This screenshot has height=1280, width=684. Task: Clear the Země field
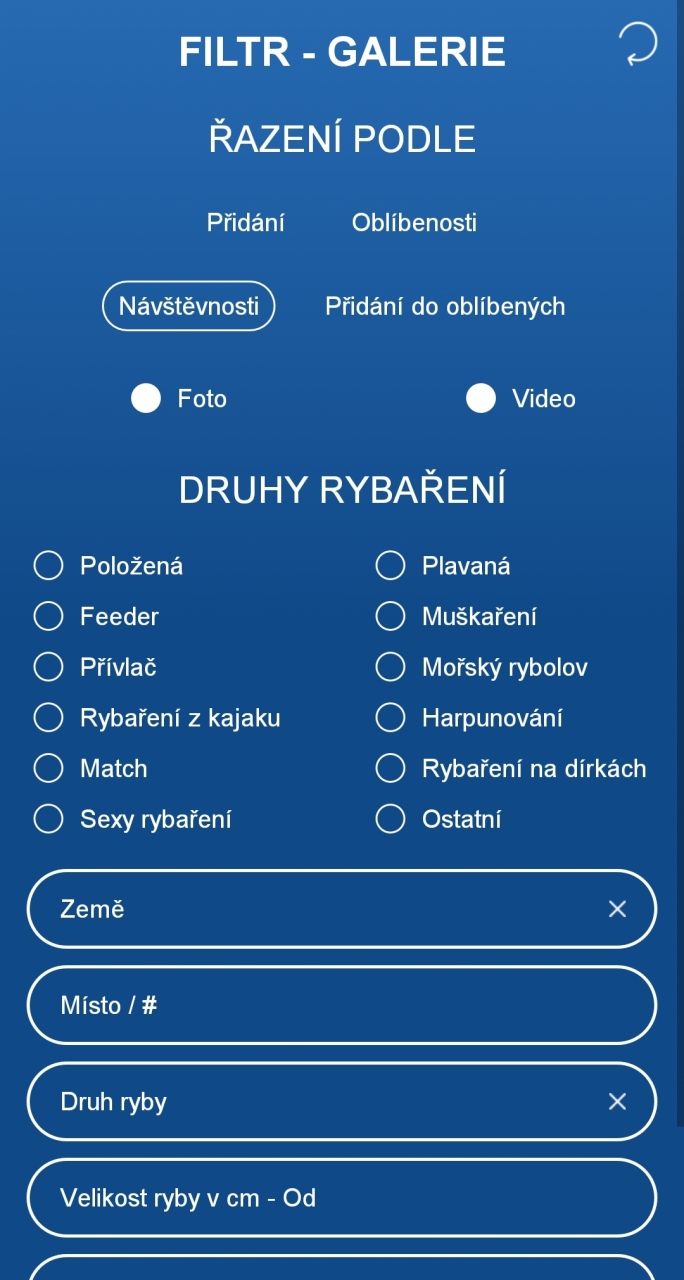617,909
